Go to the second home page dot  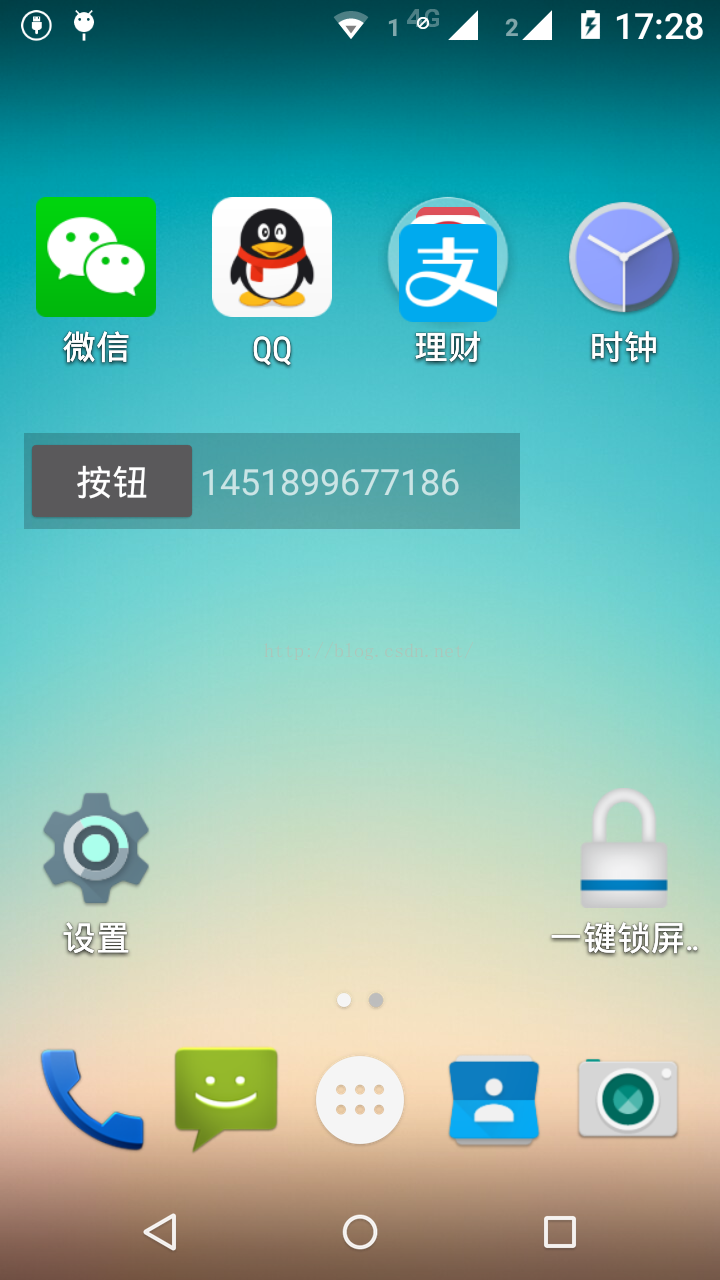click(x=376, y=1000)
